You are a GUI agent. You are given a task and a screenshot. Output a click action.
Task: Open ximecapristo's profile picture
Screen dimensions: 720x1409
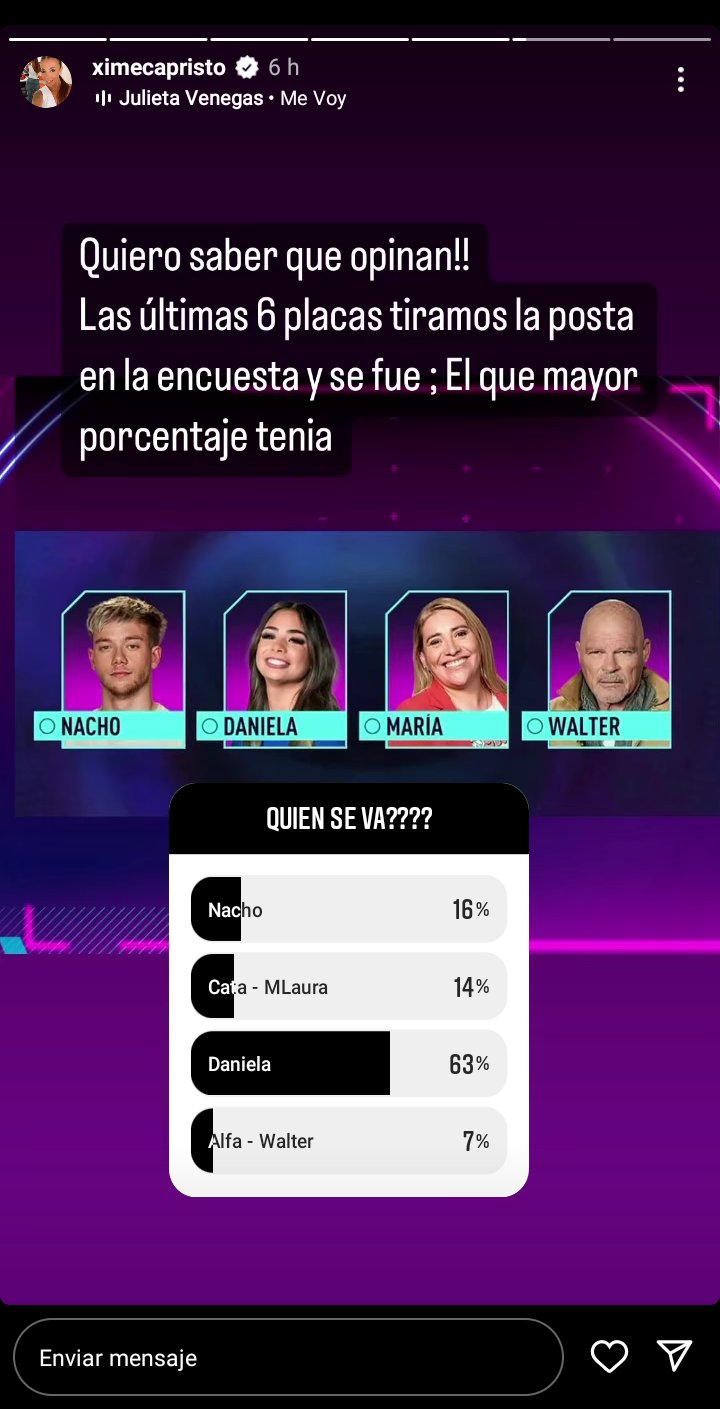[46, 82]
